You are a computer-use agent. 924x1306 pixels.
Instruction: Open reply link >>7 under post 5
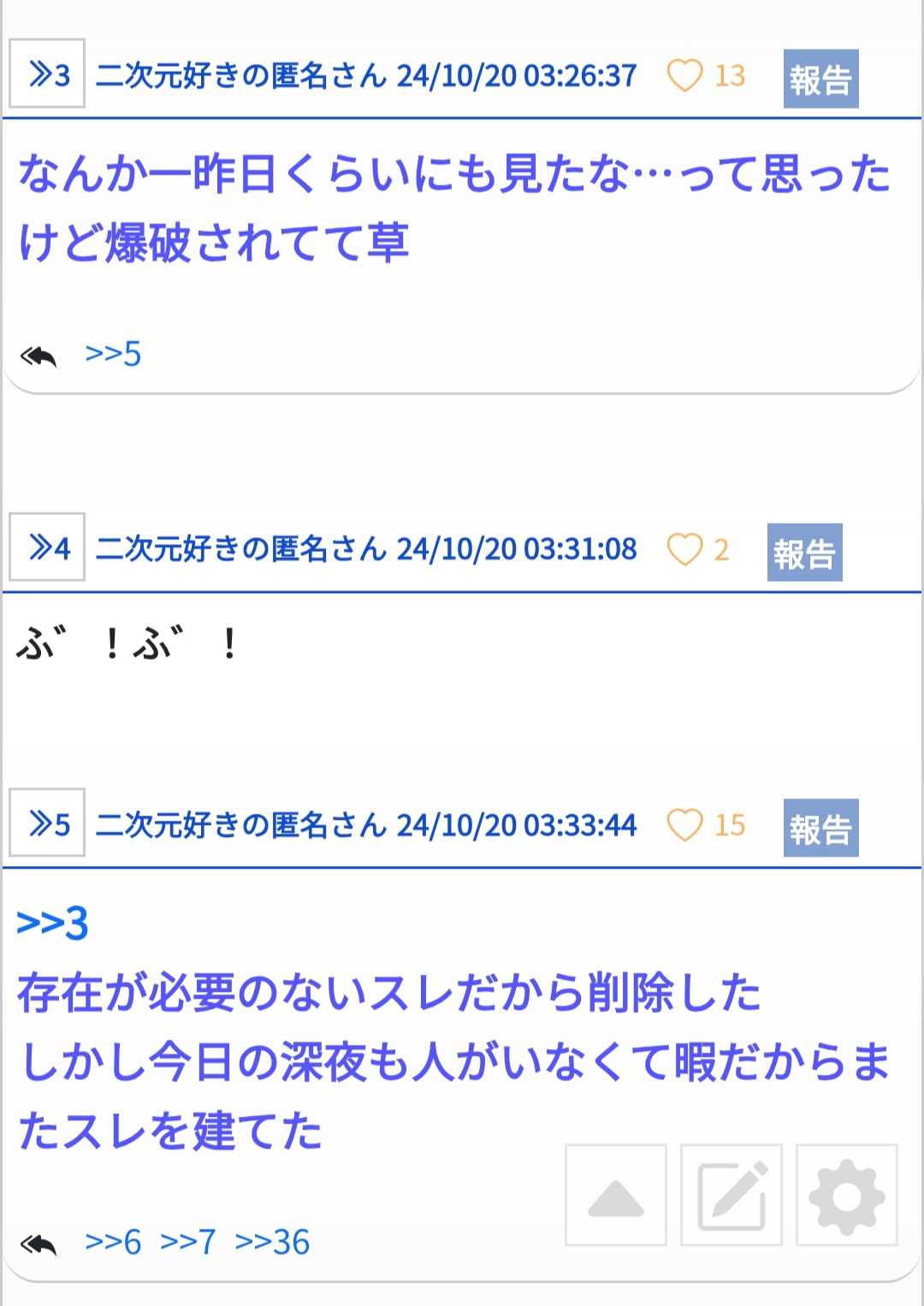click(188, 1242)
